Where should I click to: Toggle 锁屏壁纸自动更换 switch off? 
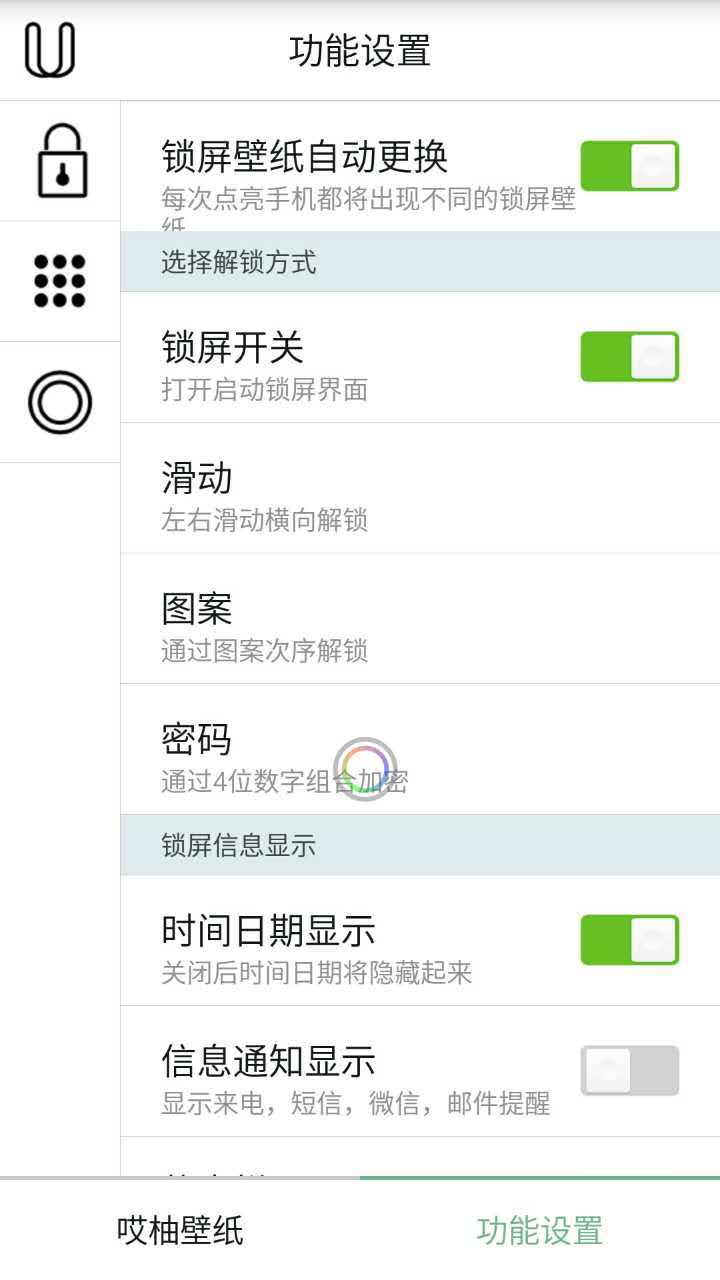629,166
